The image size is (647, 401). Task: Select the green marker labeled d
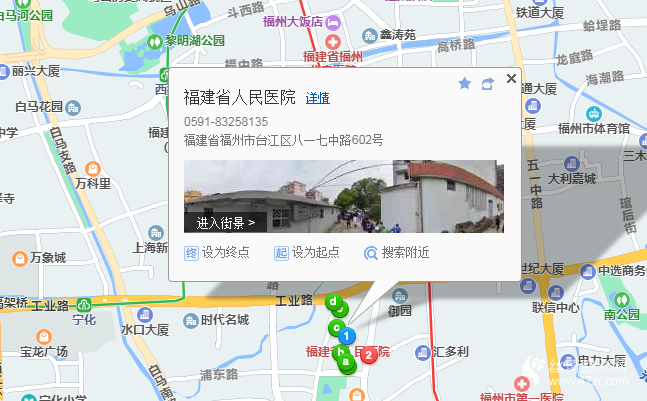(334, 301)
